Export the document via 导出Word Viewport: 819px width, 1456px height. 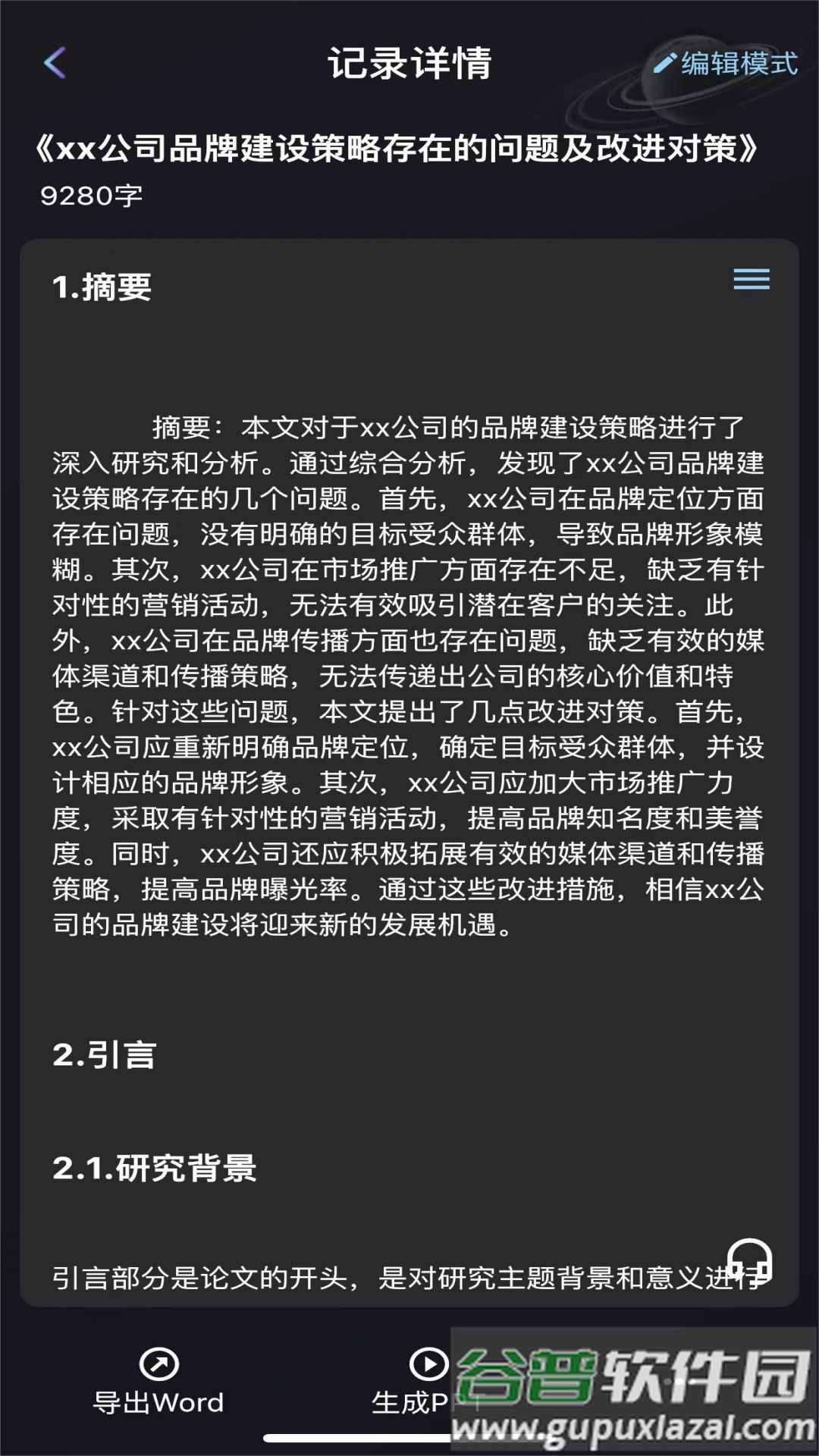tap(158, 1382)
